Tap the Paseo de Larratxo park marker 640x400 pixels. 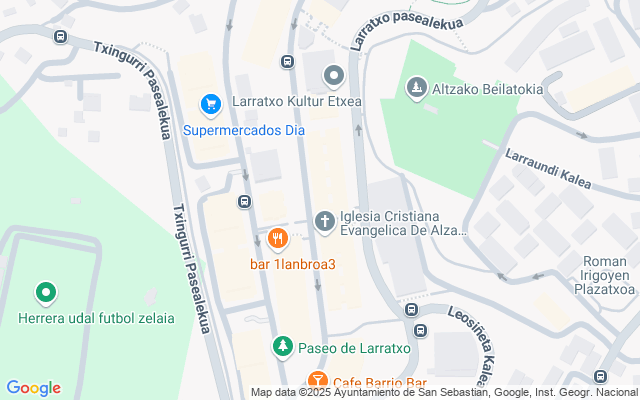click(x=284, y=347)
